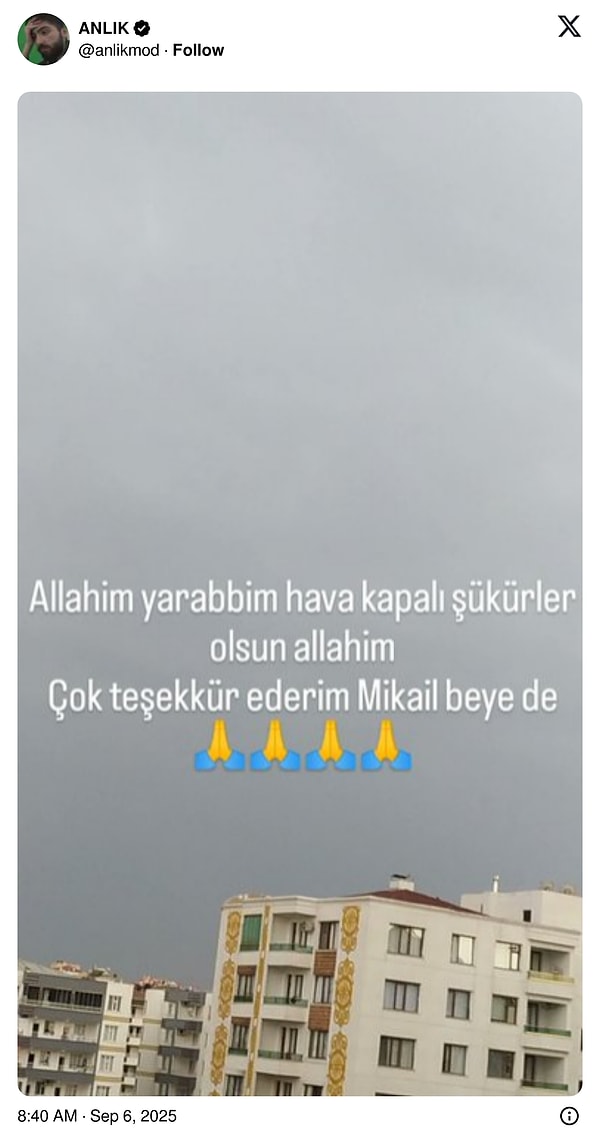Open the X logo link
This screenshot has width=600, height=1146.
click(569, 27)
